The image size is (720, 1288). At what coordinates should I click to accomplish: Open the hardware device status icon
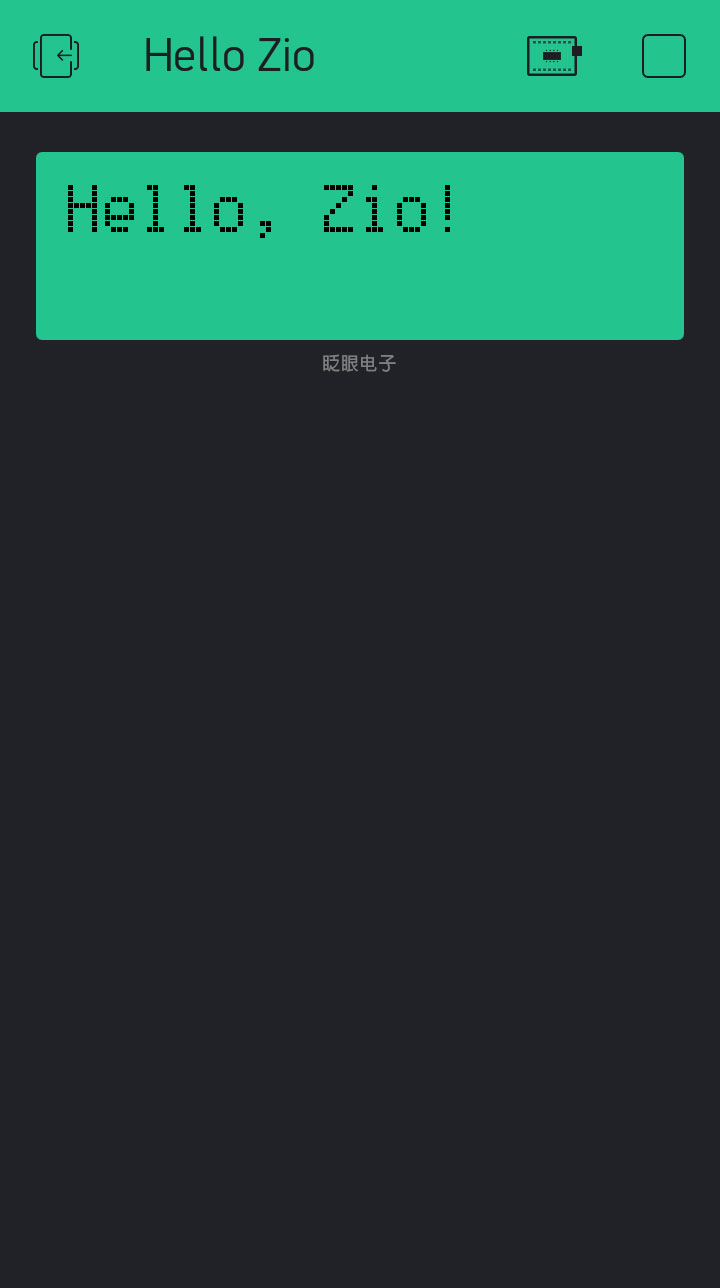coord(553,56)
